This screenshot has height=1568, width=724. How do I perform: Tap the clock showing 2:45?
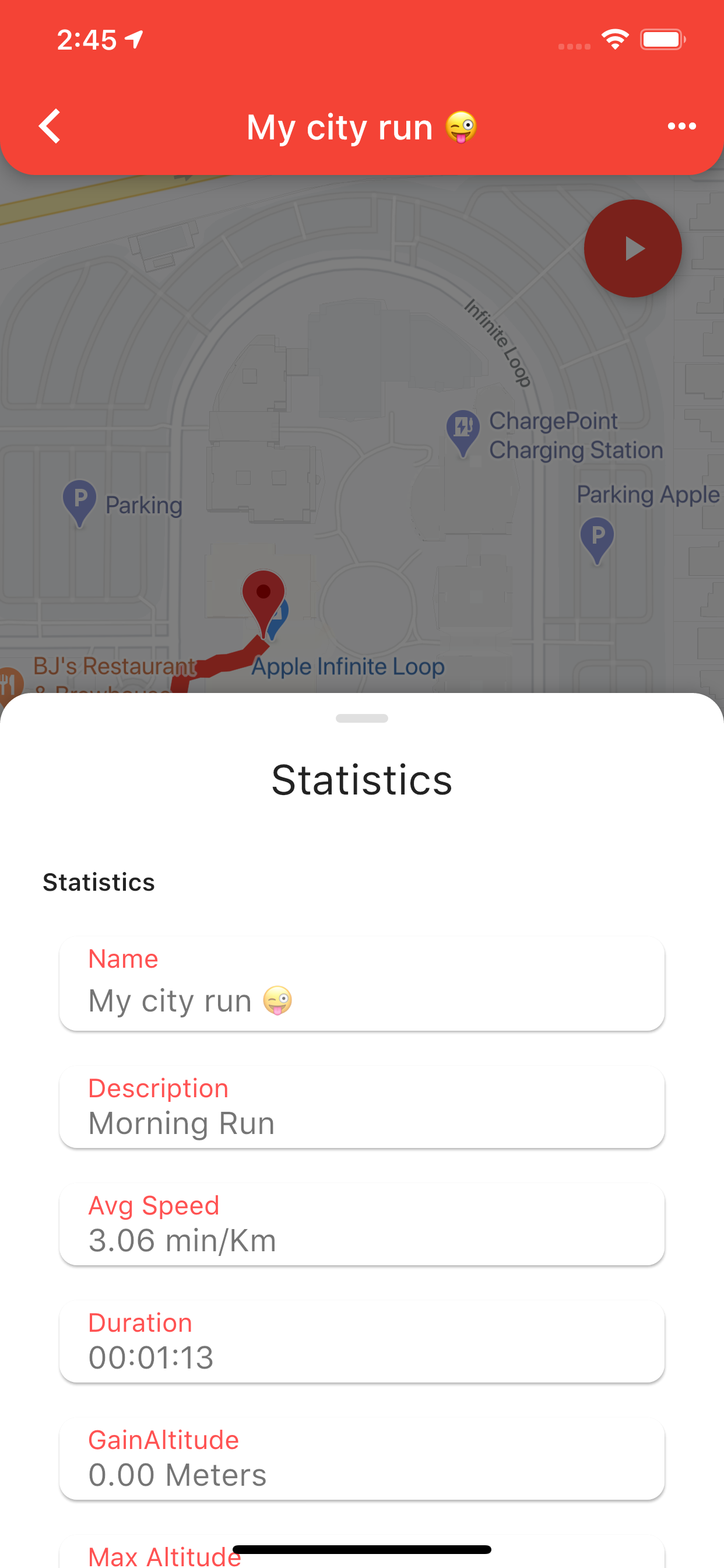pyautogui.click(x=85, y=38)
